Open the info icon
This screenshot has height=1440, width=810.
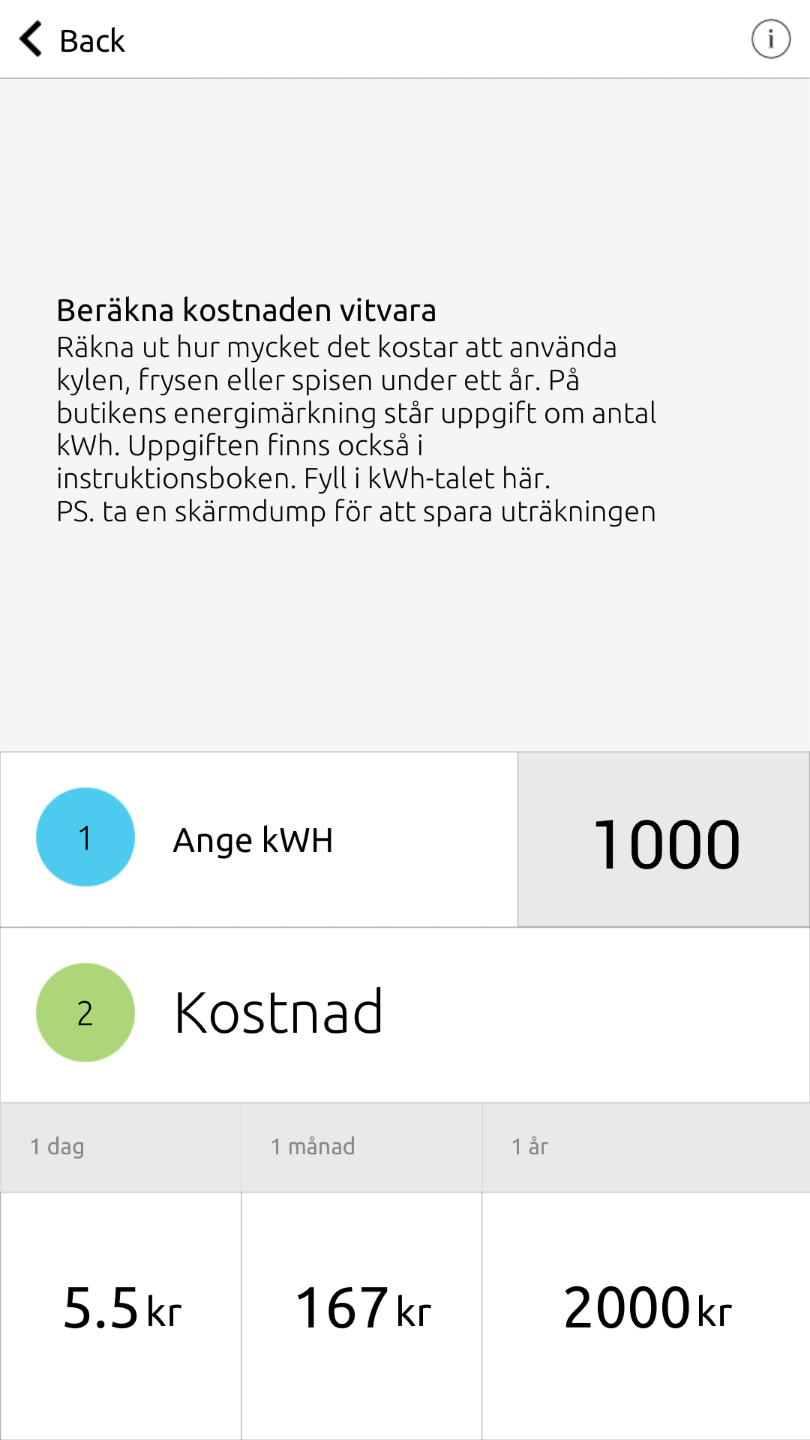tap(770, 40)
